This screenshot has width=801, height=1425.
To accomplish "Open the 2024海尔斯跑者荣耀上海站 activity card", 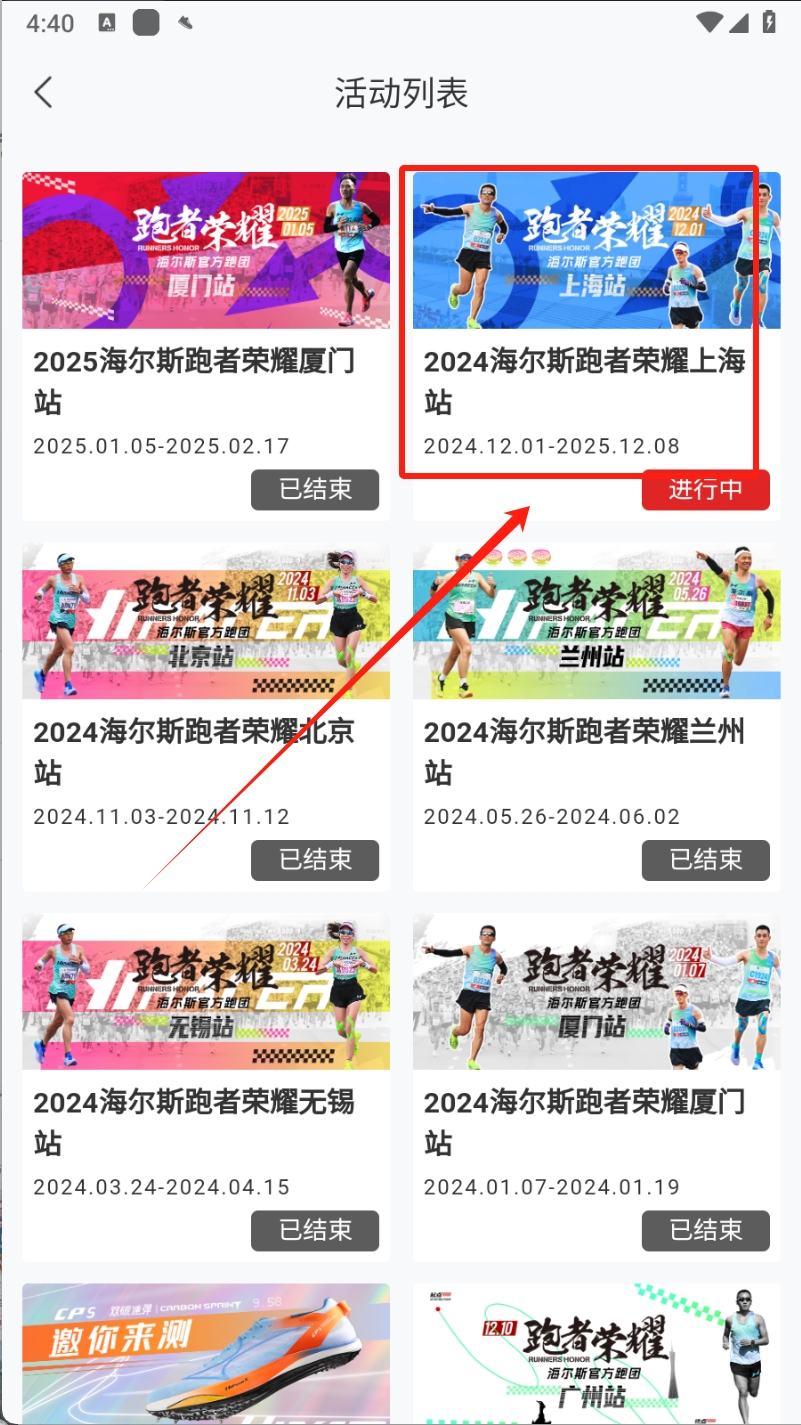I will (x=595, y=300).
